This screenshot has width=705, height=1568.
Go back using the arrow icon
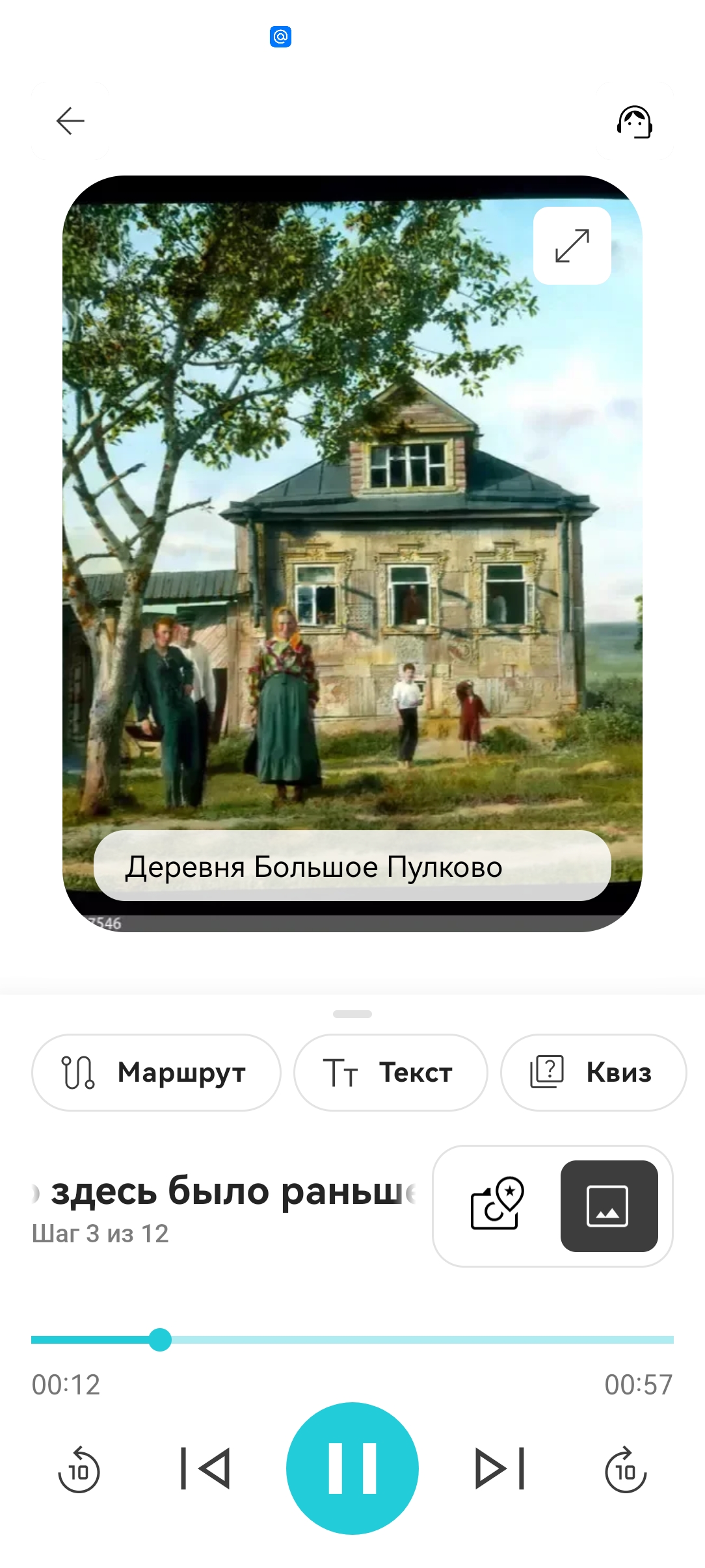(70, 121)
